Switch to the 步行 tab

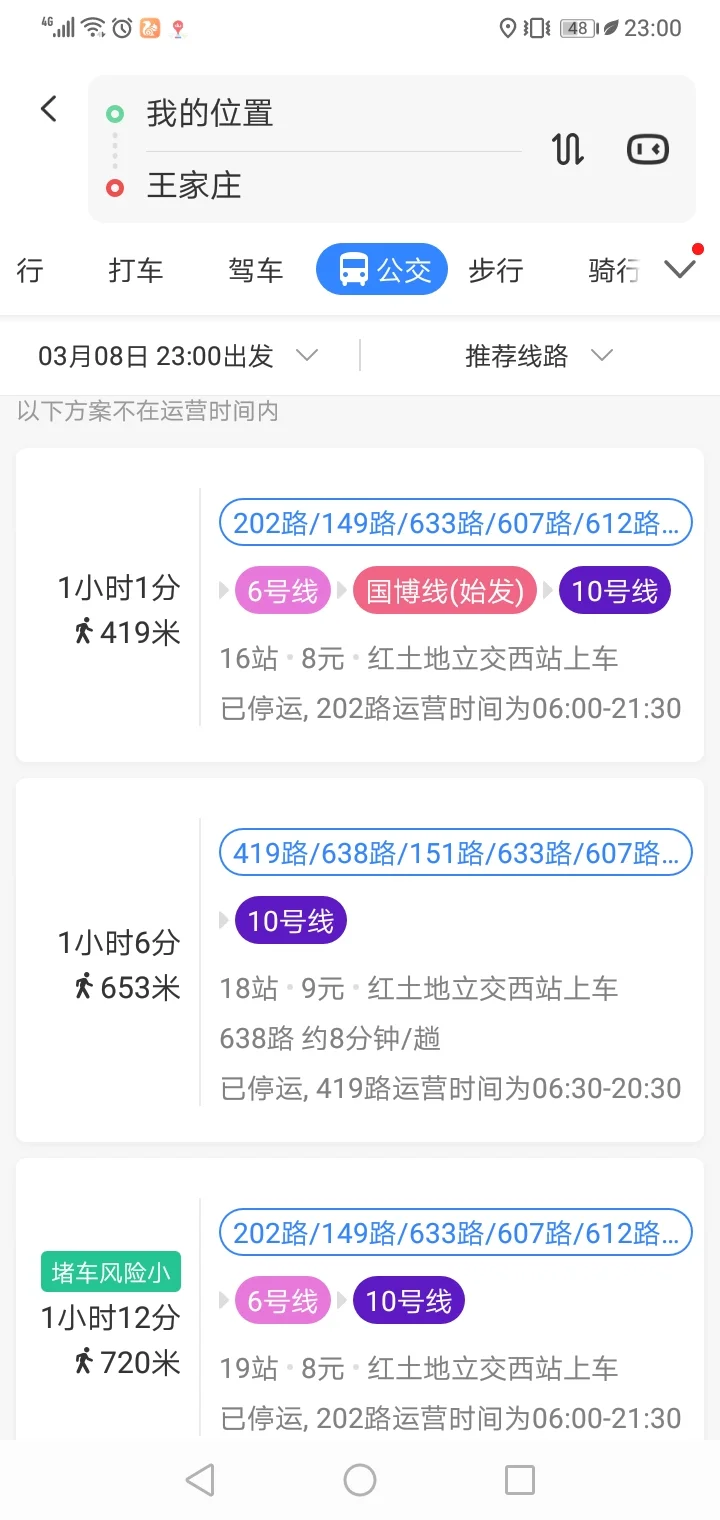click(495, 268)
